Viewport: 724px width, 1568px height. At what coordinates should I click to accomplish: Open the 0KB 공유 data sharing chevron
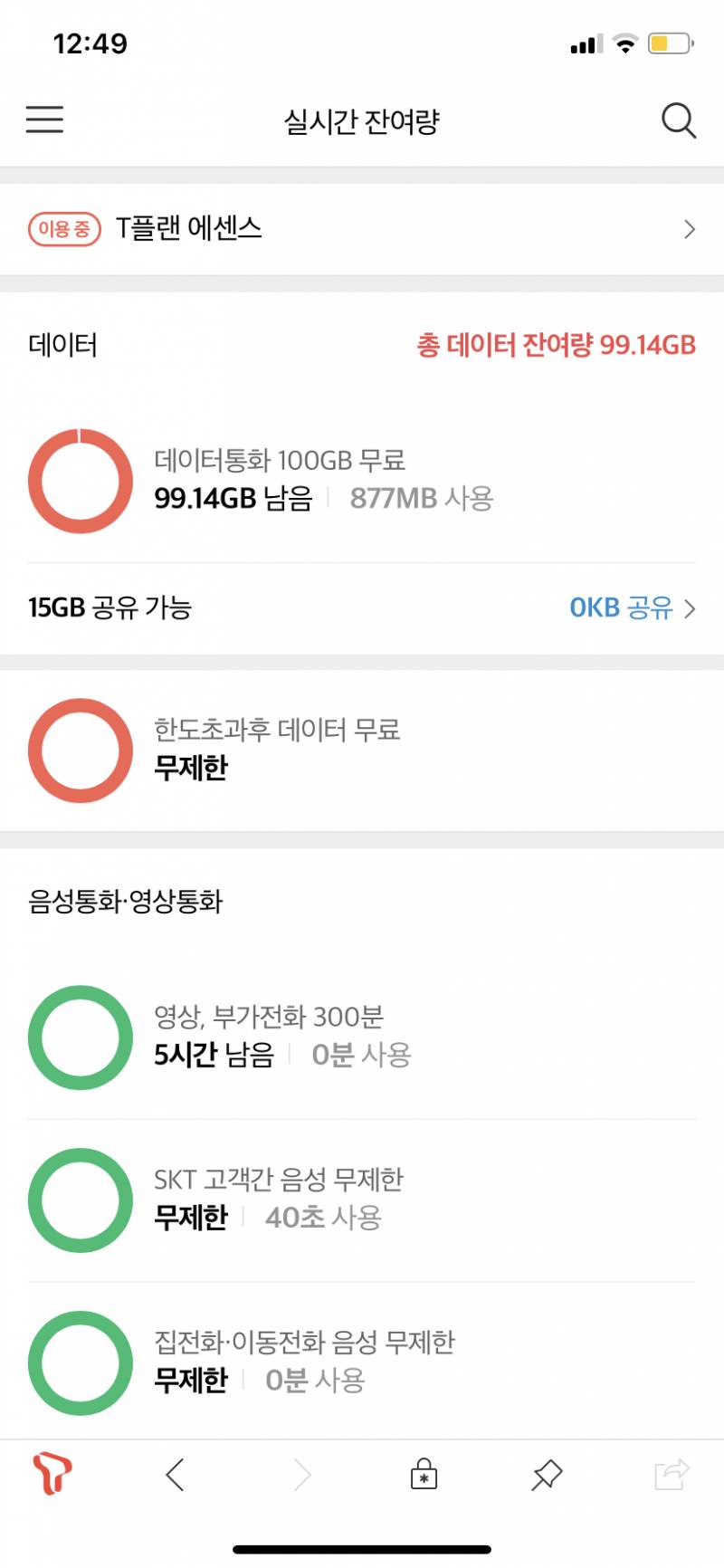tap(690, 609)
